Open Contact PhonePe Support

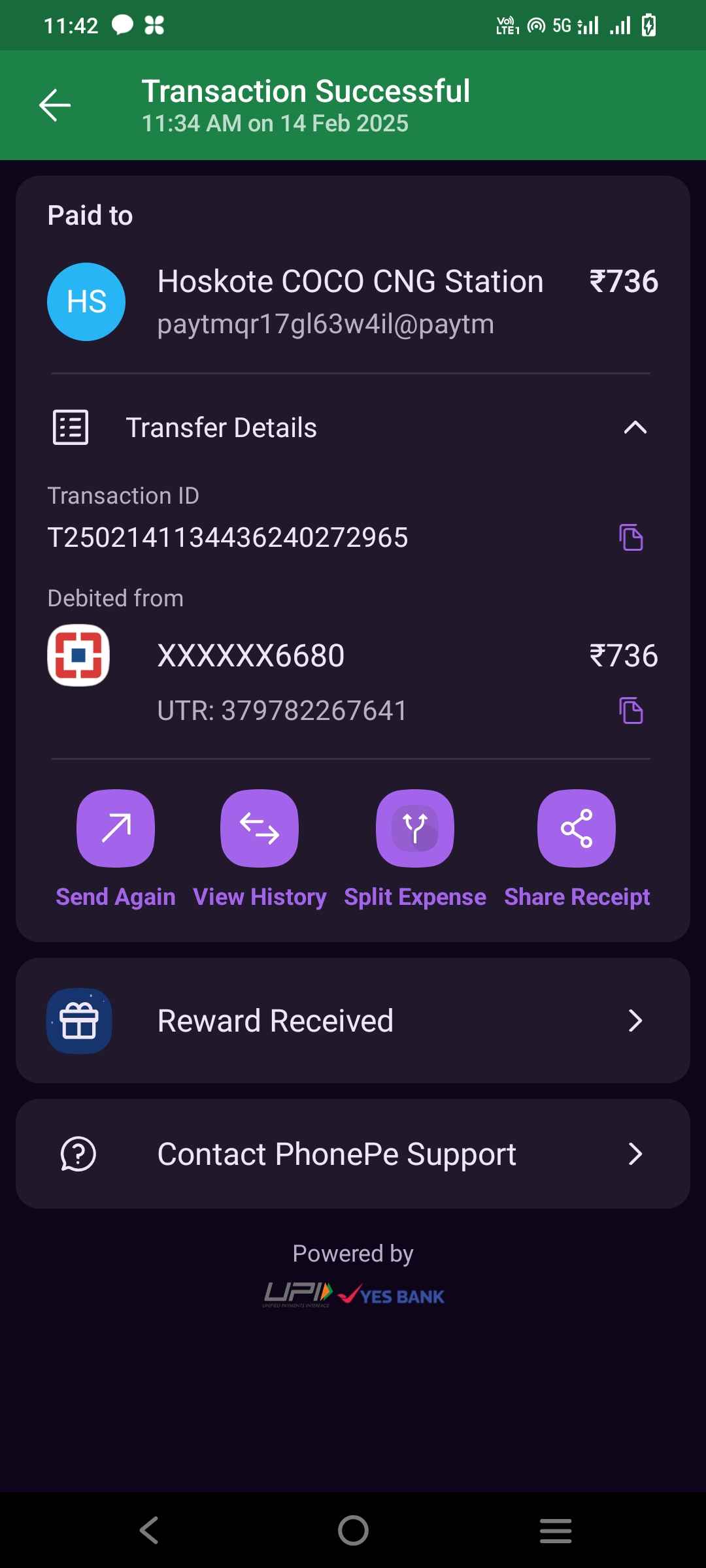tap(353, 1154)
